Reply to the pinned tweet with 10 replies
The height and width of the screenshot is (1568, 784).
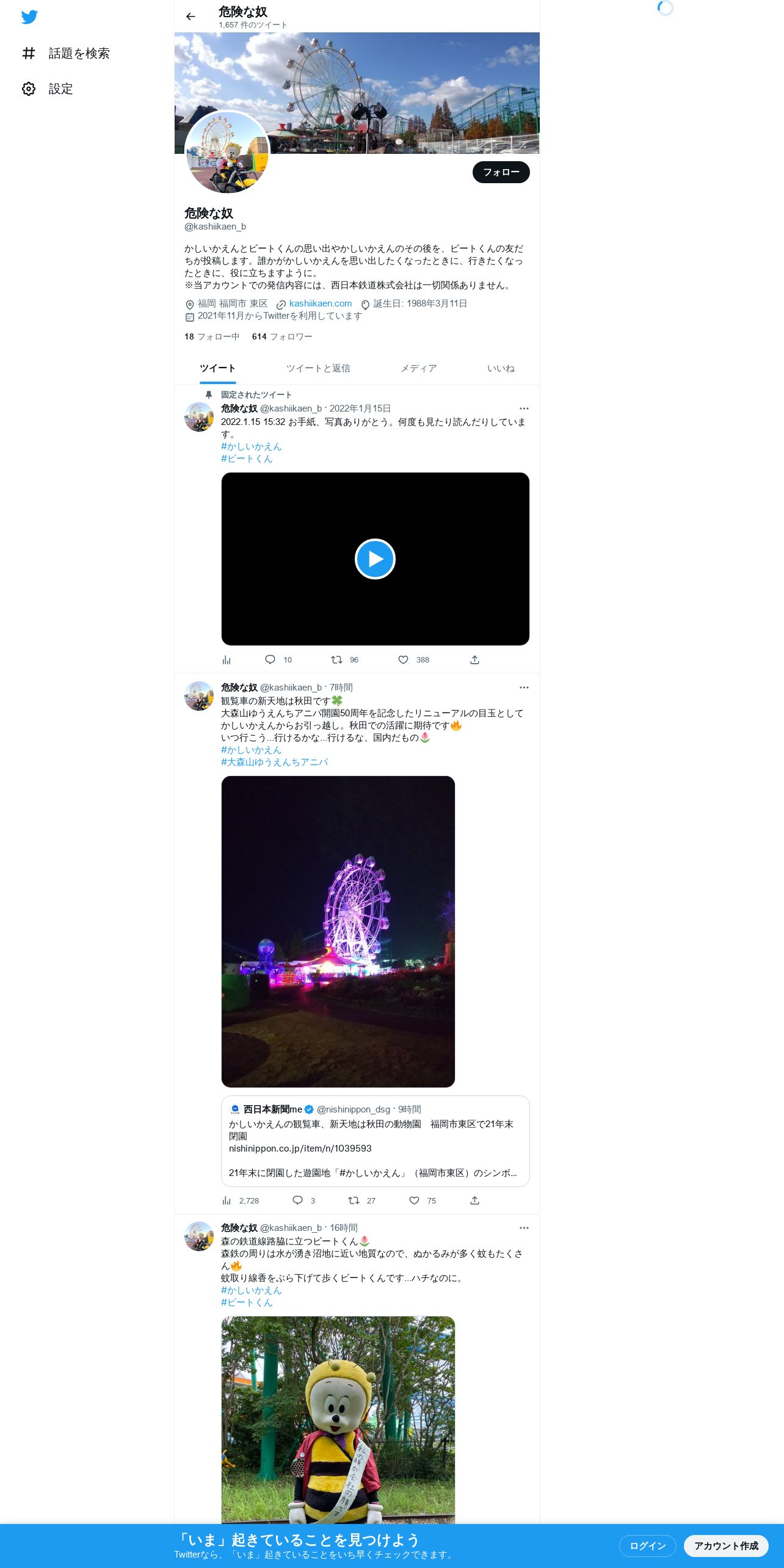(270, 659)
